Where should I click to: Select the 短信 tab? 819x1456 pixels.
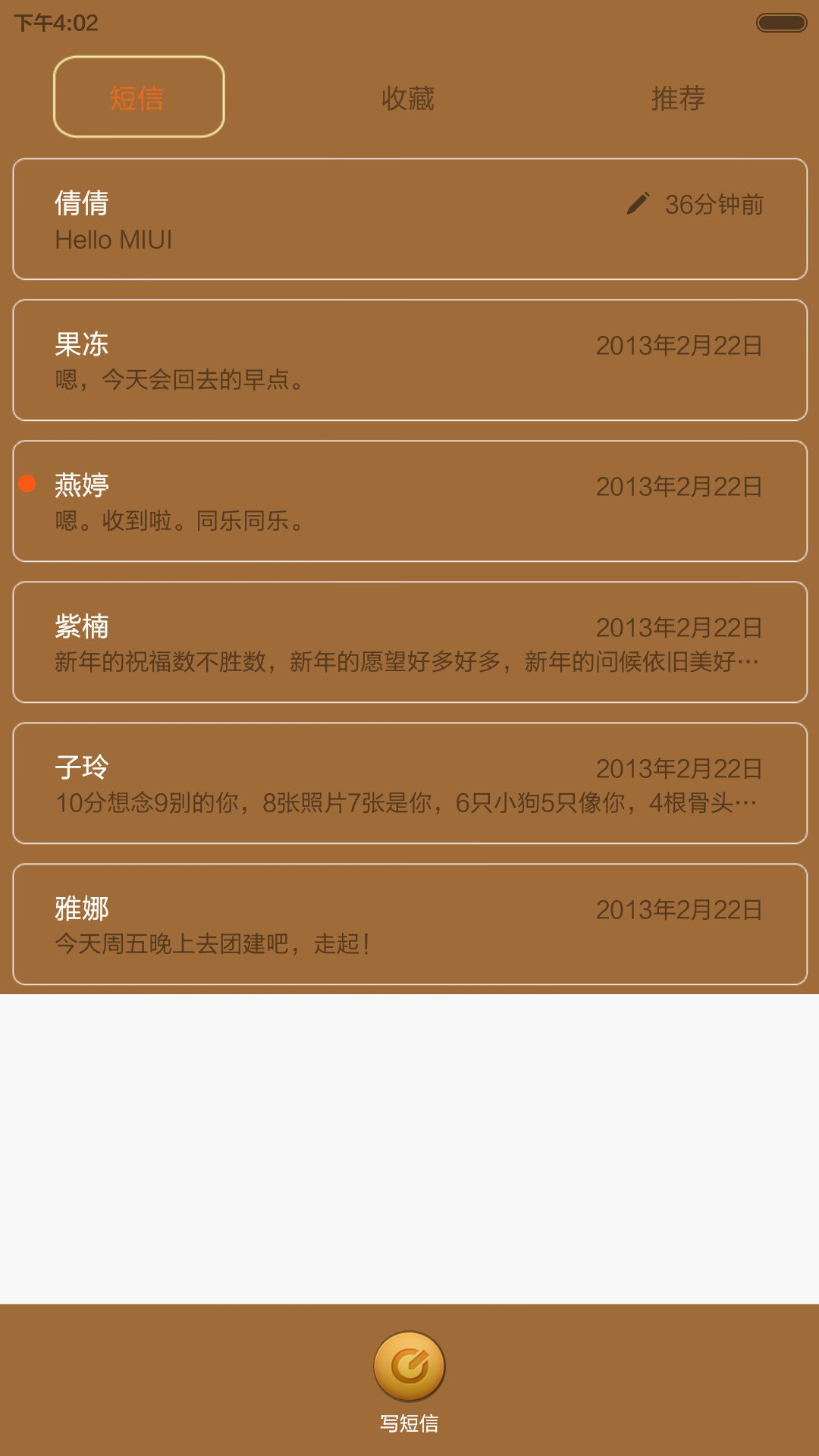[x=139, y=97]
